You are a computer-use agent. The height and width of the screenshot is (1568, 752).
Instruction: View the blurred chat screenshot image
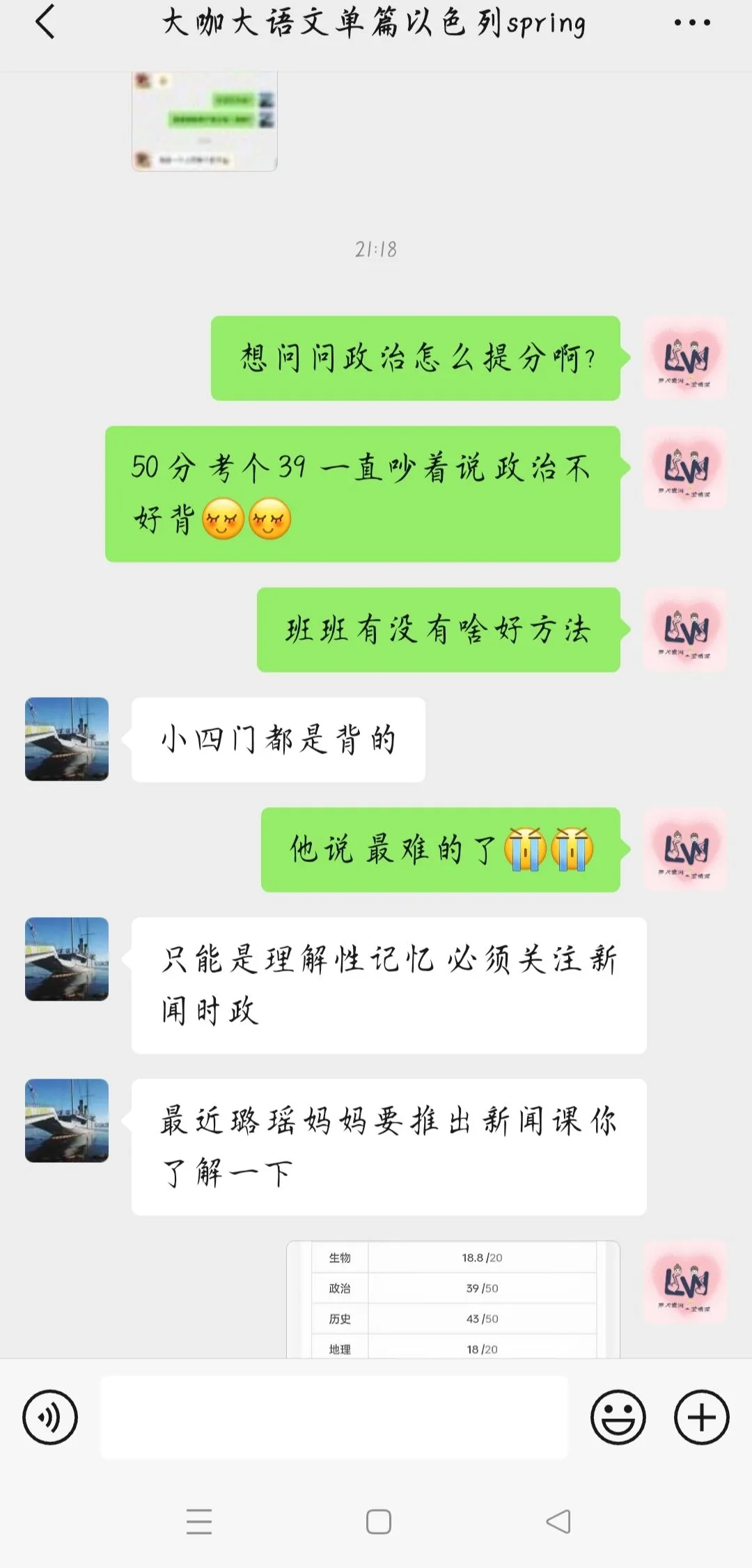(x=205, y=121)
